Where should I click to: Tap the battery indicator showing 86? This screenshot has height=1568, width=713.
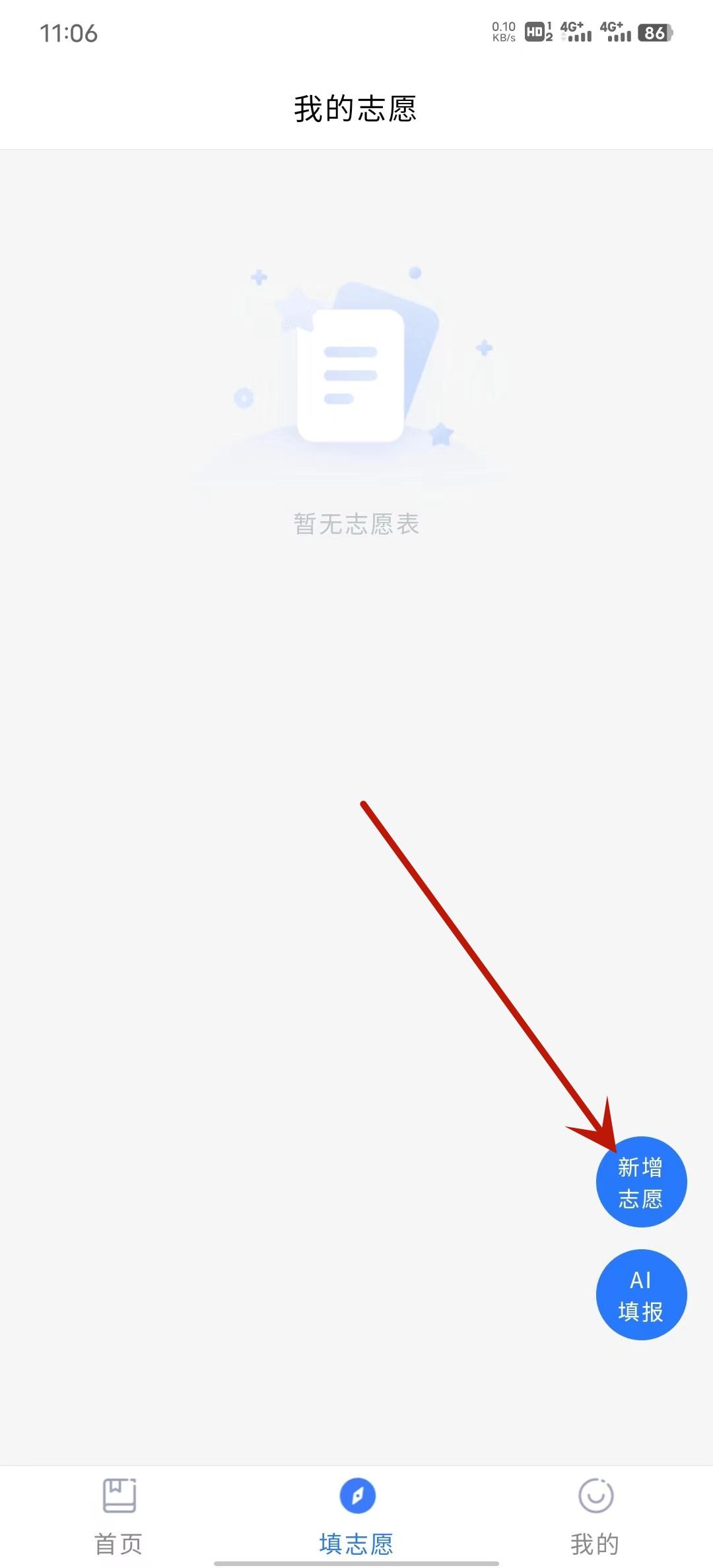(x=652, y=32)
